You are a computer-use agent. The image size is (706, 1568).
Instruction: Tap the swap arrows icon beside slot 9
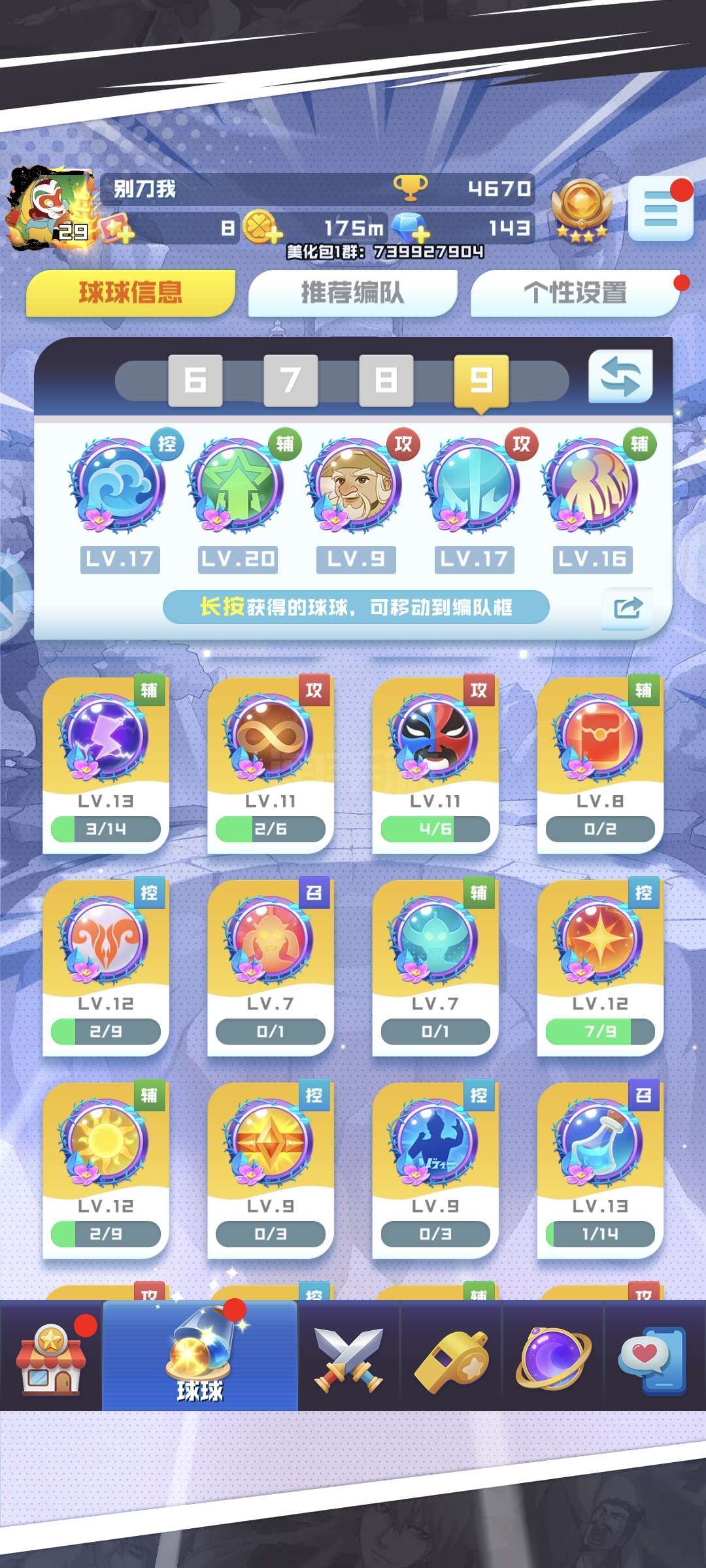tap(620, 377)
